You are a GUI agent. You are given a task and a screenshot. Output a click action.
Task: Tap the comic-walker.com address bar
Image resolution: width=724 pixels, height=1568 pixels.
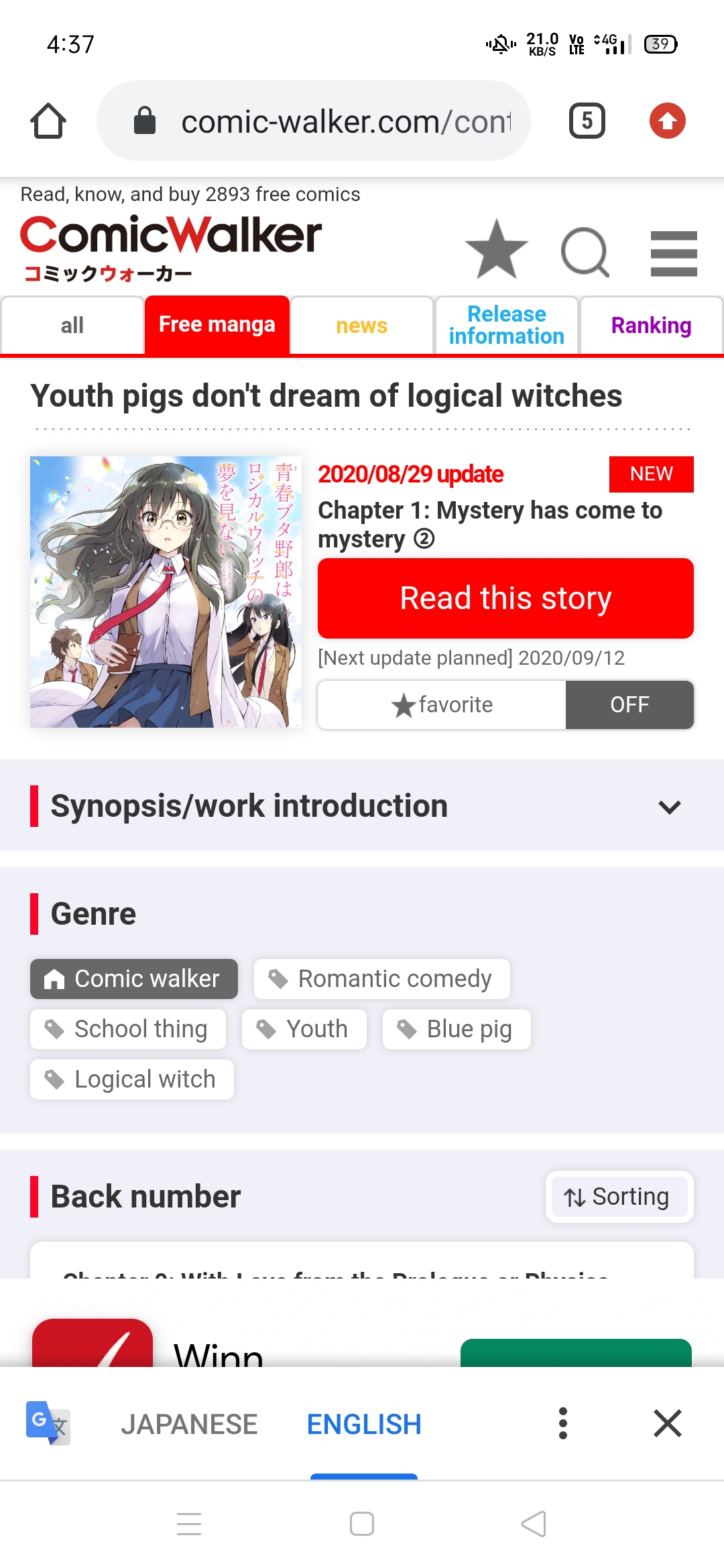314,121
